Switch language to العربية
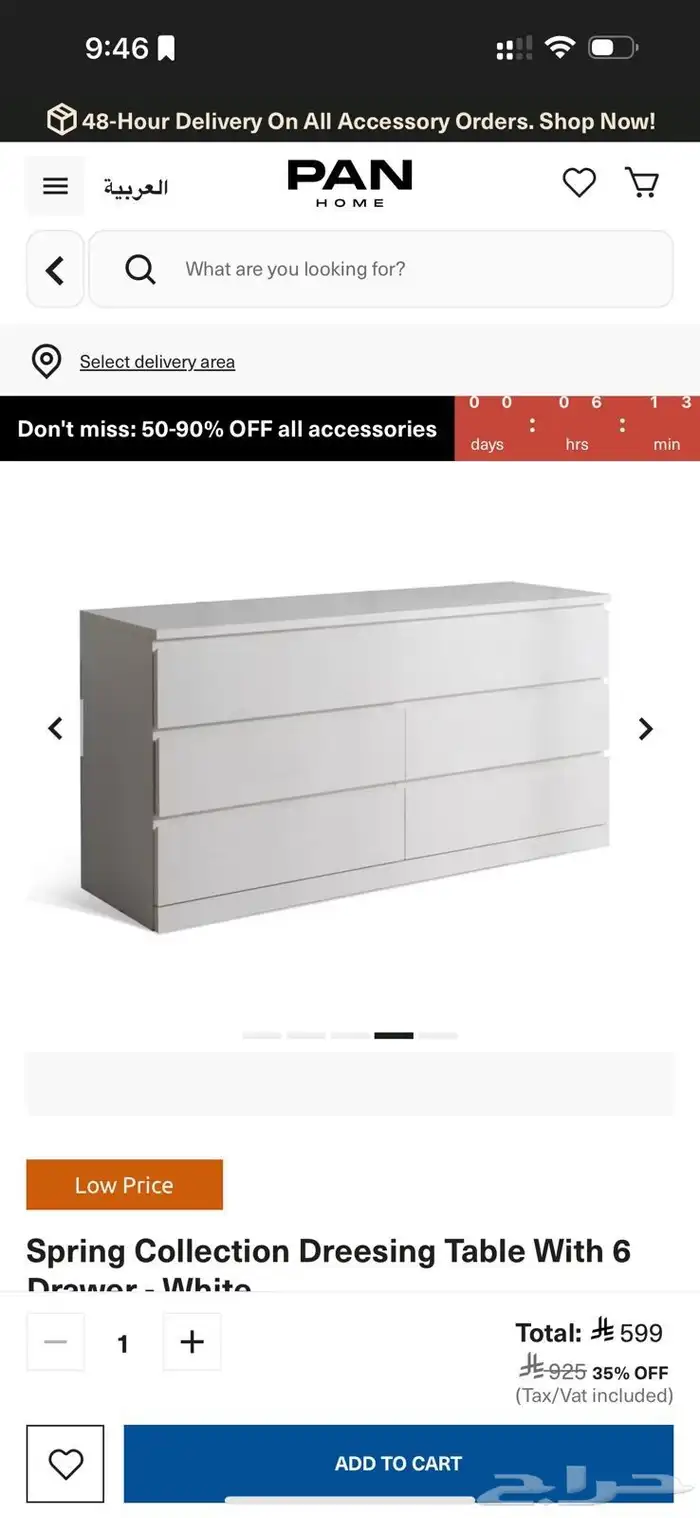The width and height of the screenshot is (700, 1518). tap(136, 187)
